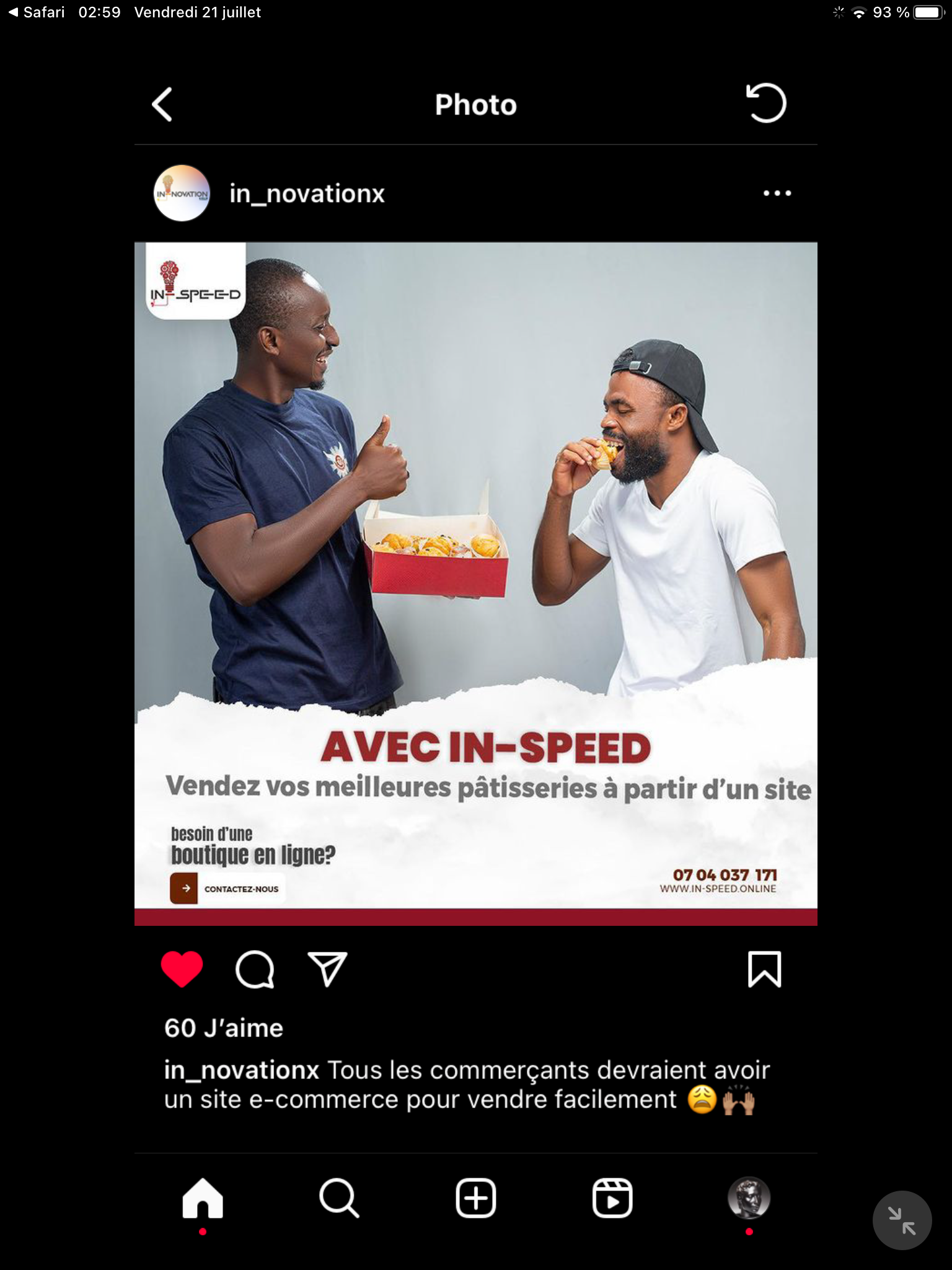This screenshot has width=952, height=1270.
Task: Switch to the Search tab
Action: [x=339, y=1198]
